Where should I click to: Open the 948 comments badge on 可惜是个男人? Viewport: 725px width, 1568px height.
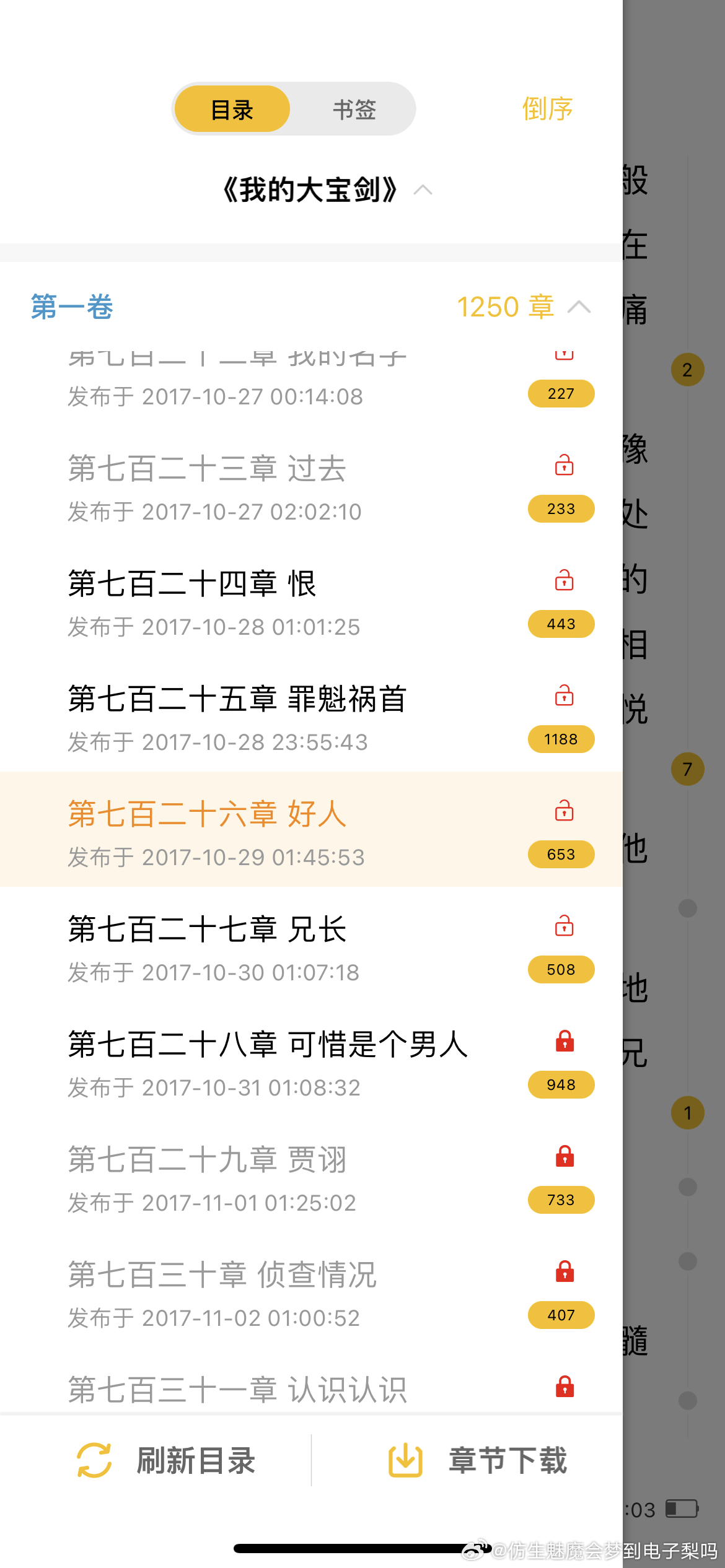click(561, 1085)
